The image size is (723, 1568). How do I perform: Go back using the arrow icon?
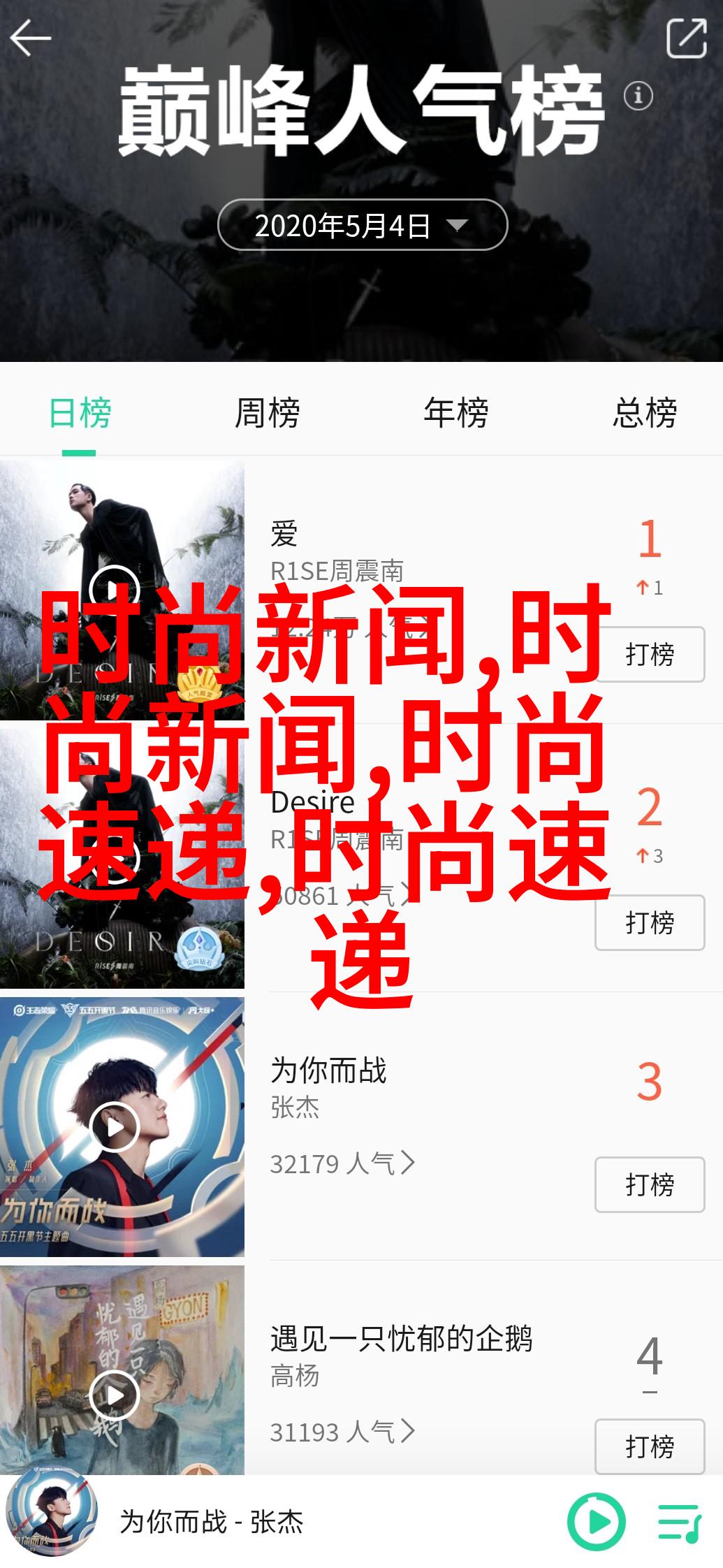pyautogui.click(x=31, y=37)
